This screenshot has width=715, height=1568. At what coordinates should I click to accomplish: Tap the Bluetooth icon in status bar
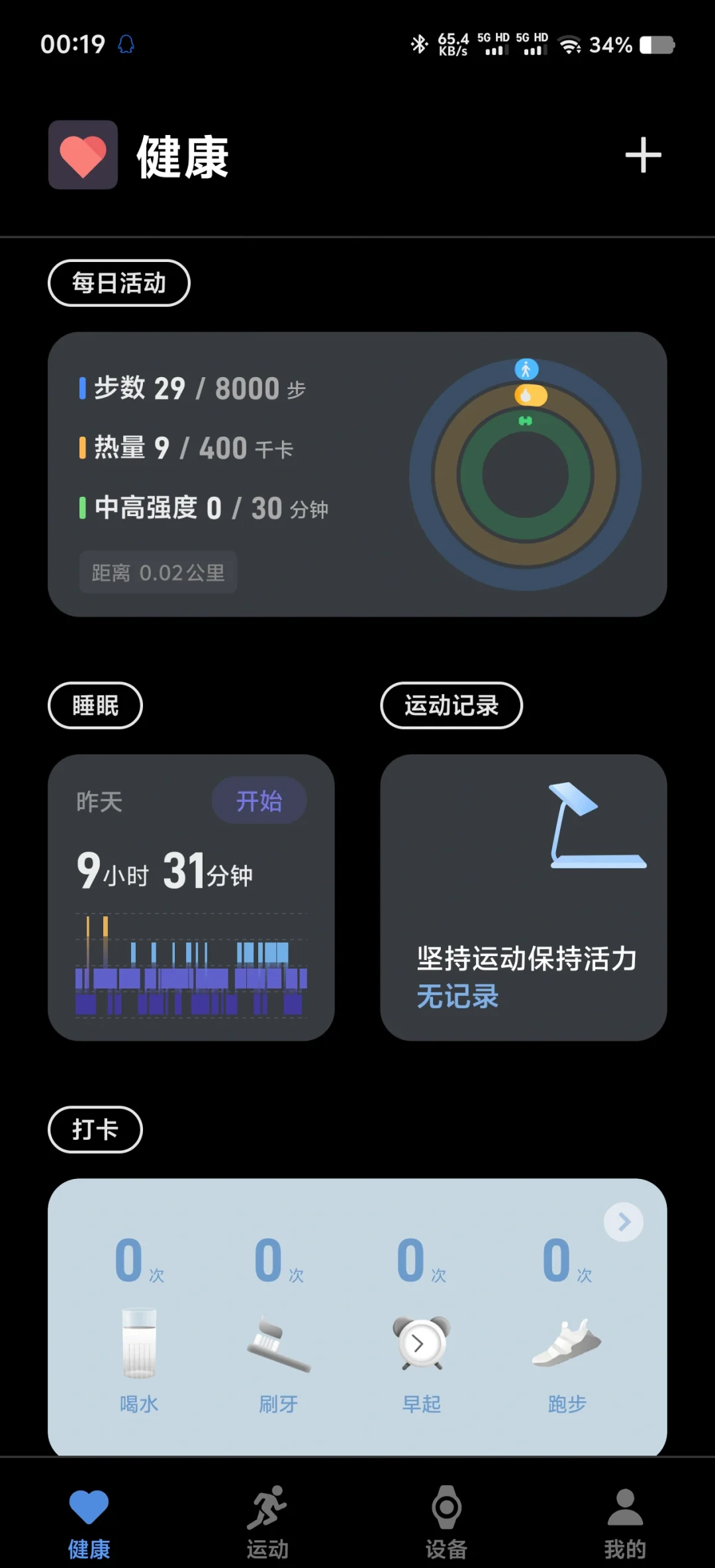tap(418, 43)
